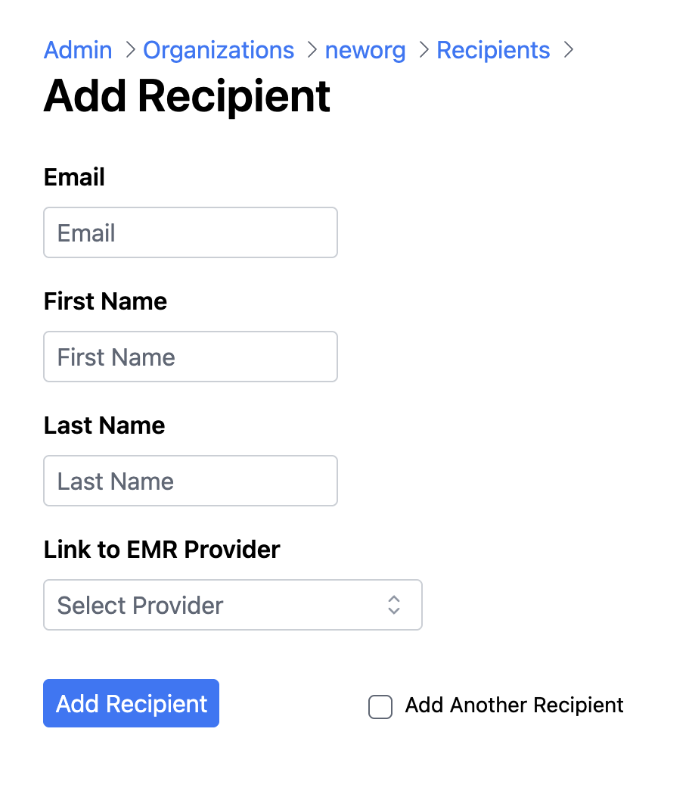The image size is (694, 792).
Task: Focus the Email input field
Action: point(190,233)
